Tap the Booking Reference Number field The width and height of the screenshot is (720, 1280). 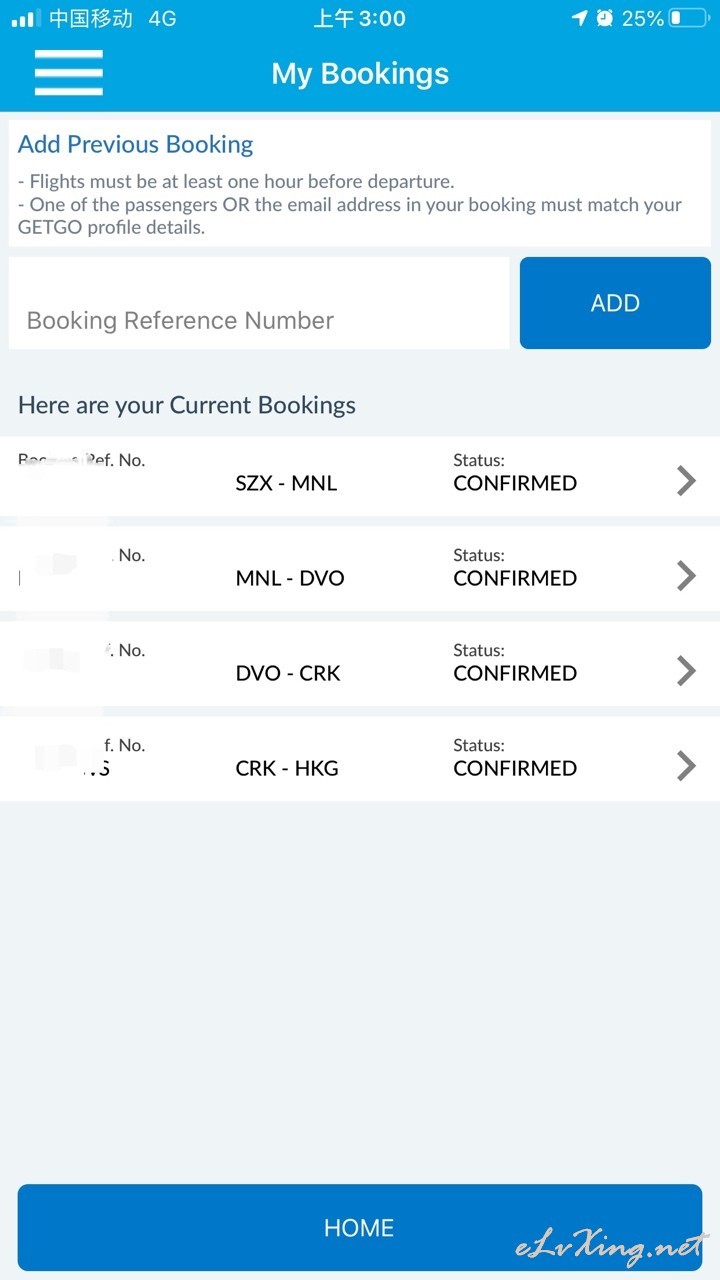[x=259, y=303]
